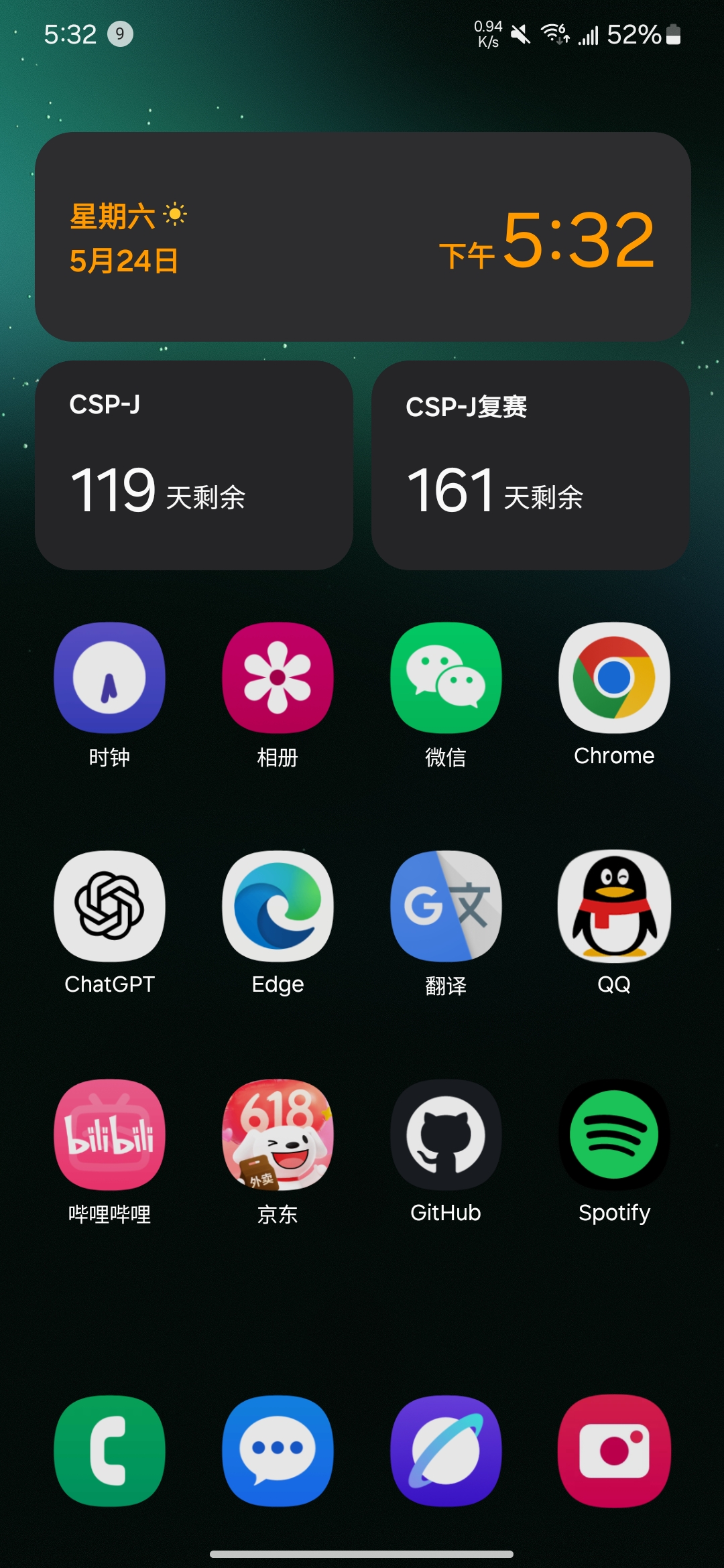Launch the QQ app
The height and width of the screenshot is (1568, 724).
(614, 906)
